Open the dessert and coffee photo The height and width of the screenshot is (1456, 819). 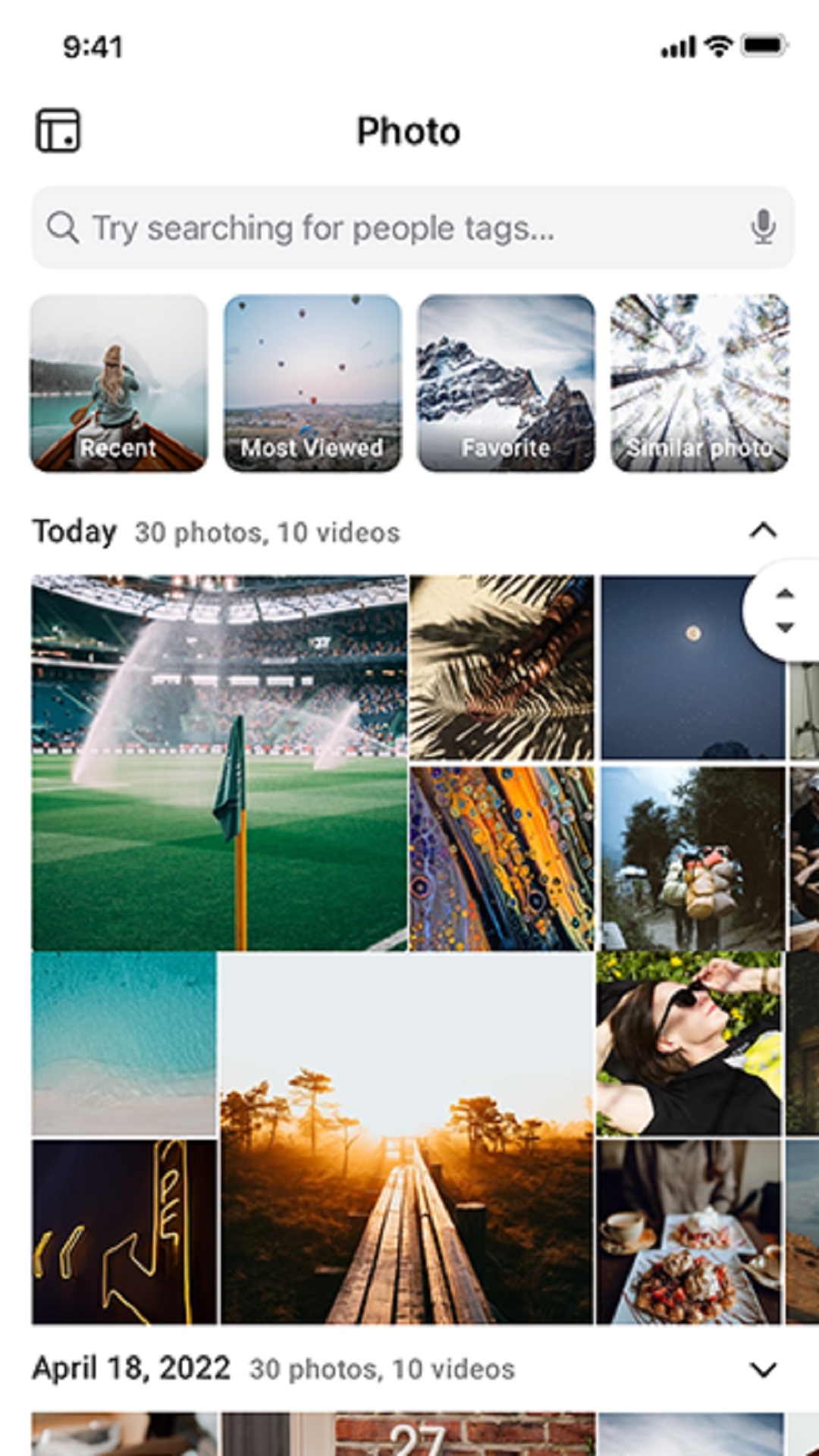(688, 1232)
